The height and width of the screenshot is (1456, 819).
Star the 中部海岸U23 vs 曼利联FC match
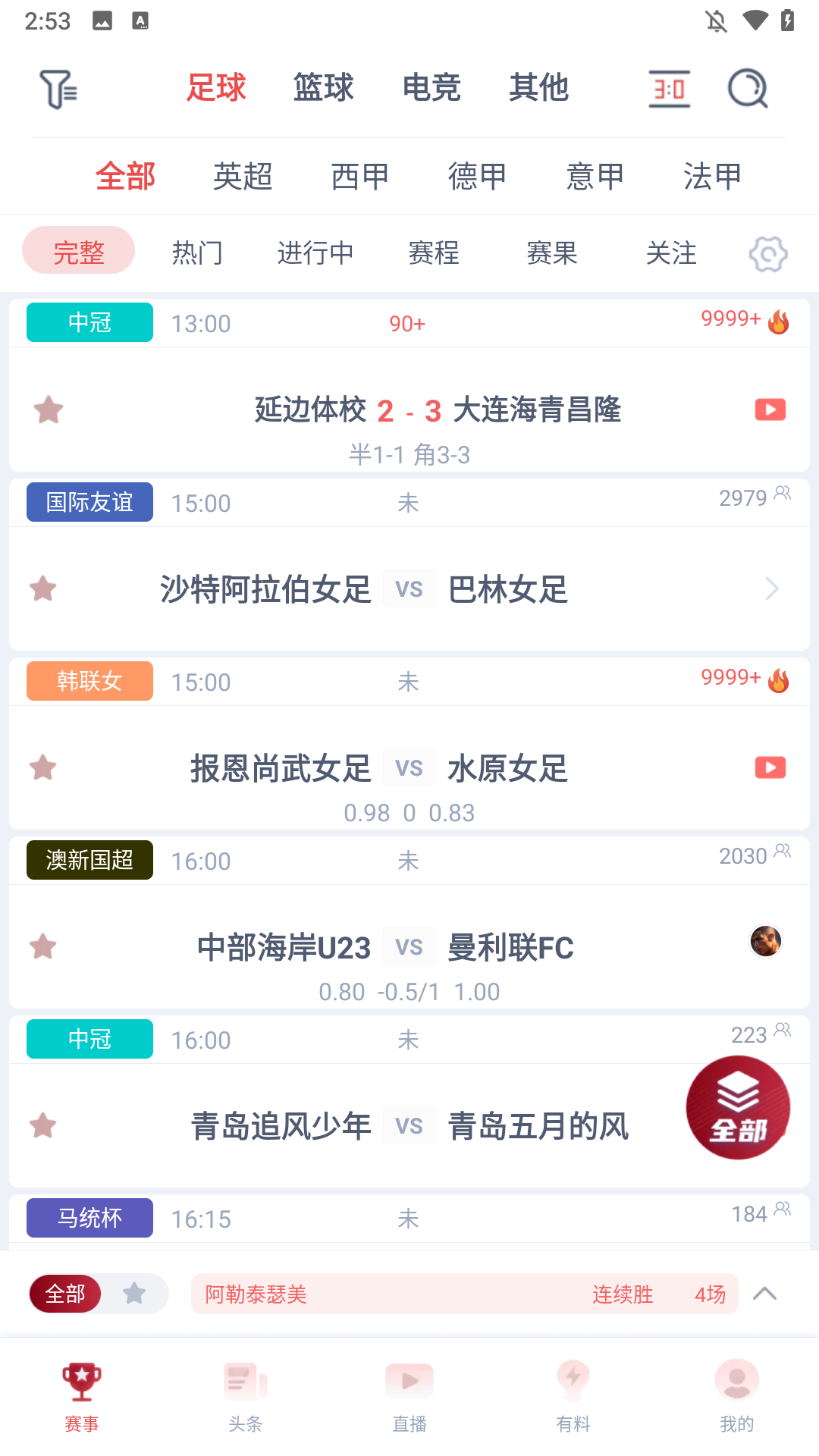coord(44,946)
